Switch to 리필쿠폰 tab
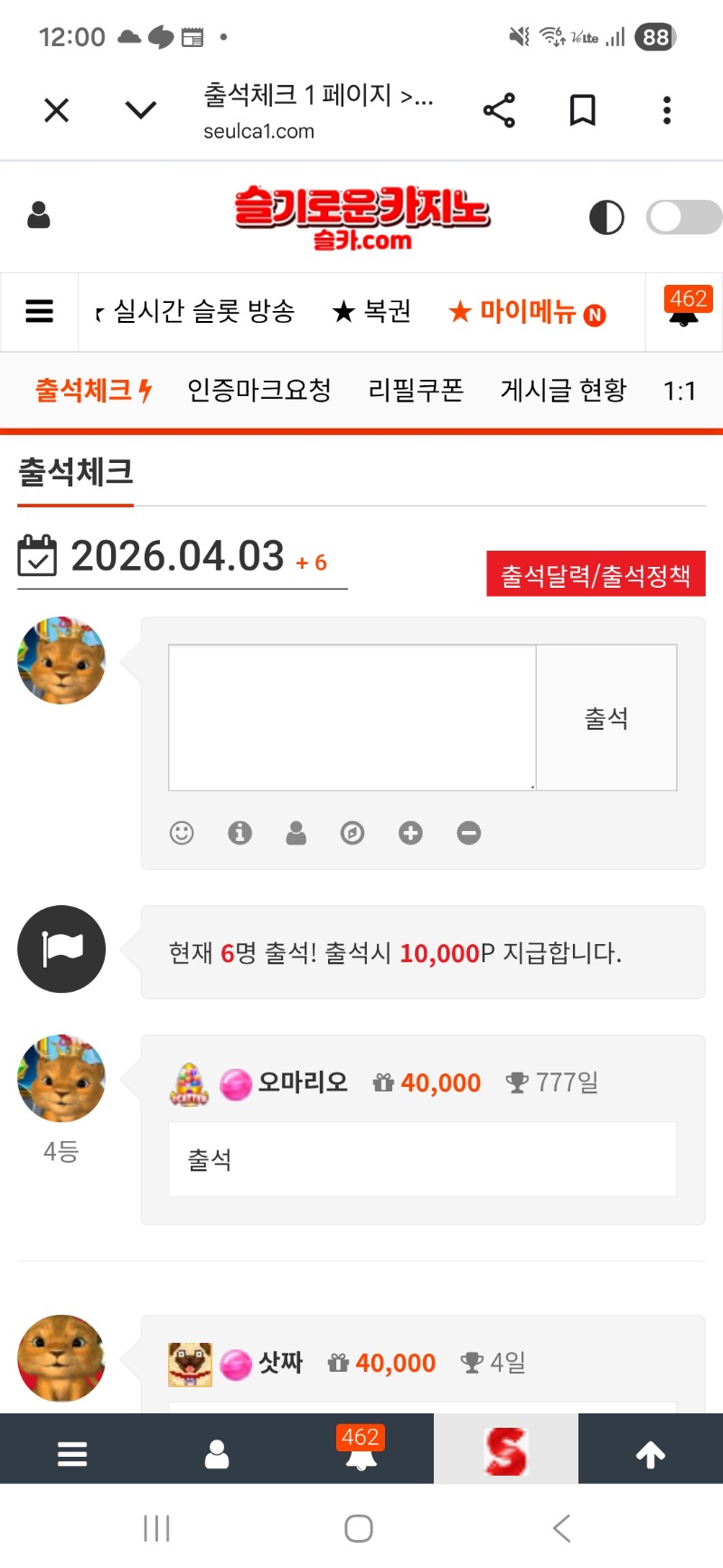The height and width of the screenshot is (1568, 723). [416, 390]
